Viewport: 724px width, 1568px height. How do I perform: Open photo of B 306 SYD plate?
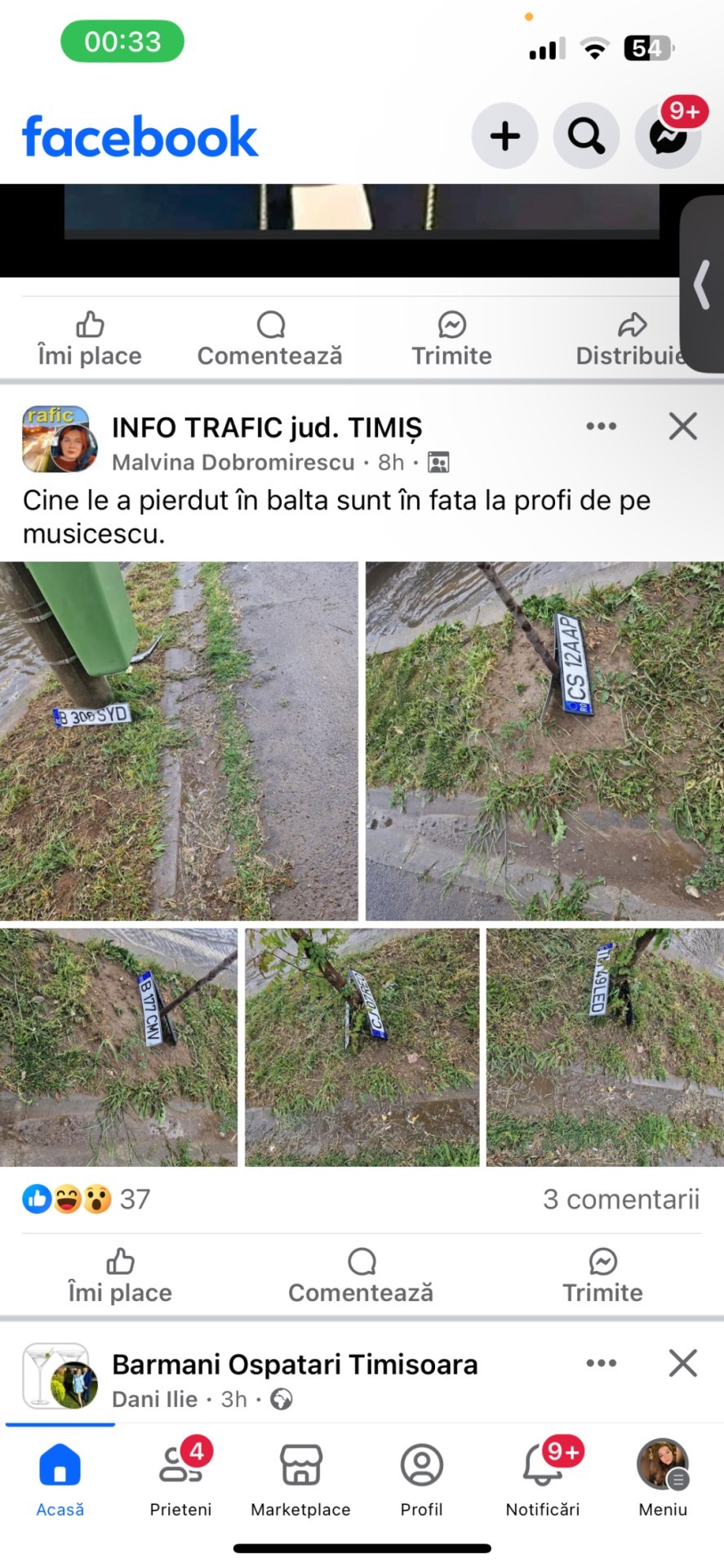pos(179,741)
